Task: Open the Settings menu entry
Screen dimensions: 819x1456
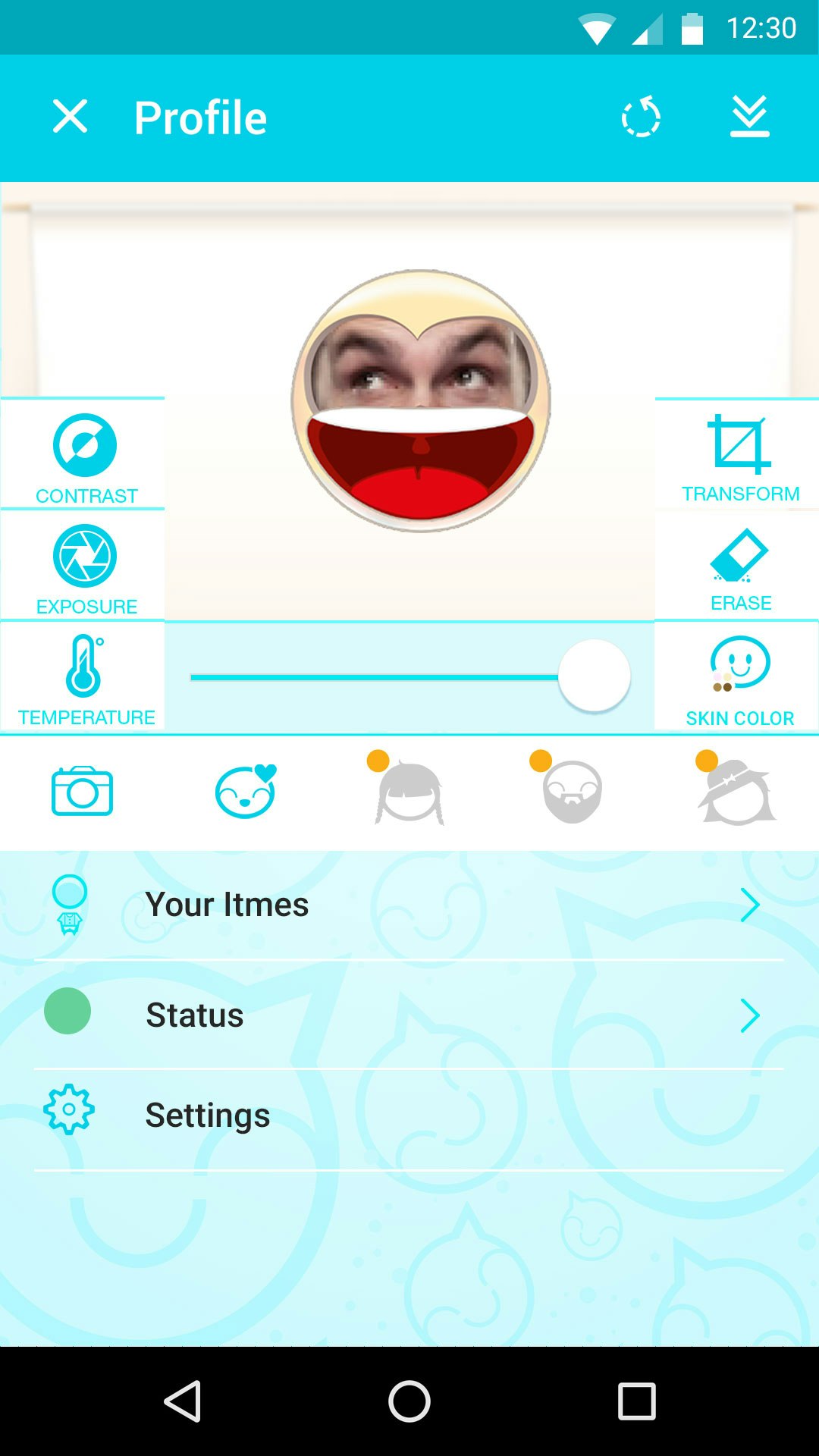Action: click(208, 1115)
